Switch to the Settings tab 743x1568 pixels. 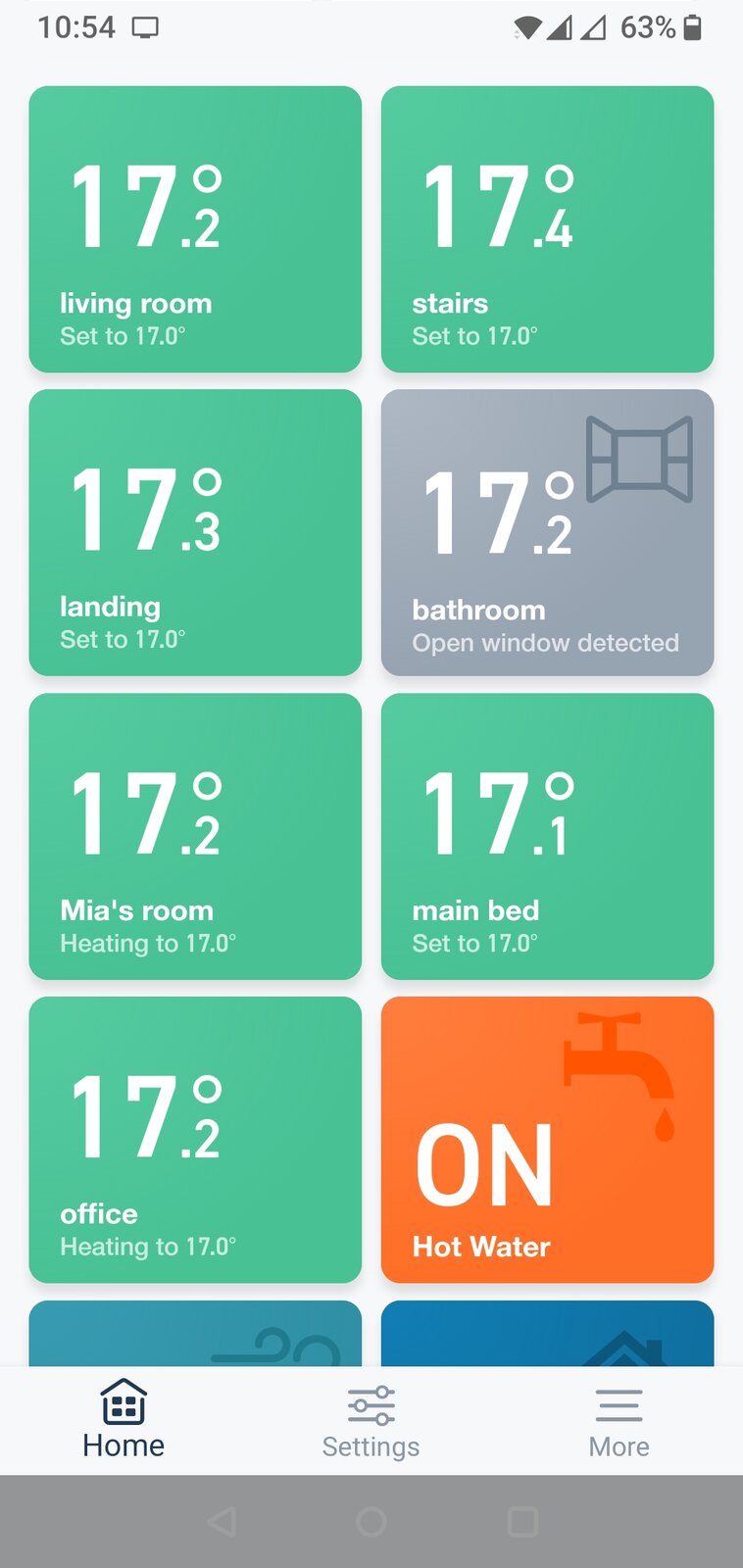point(371,1422)
